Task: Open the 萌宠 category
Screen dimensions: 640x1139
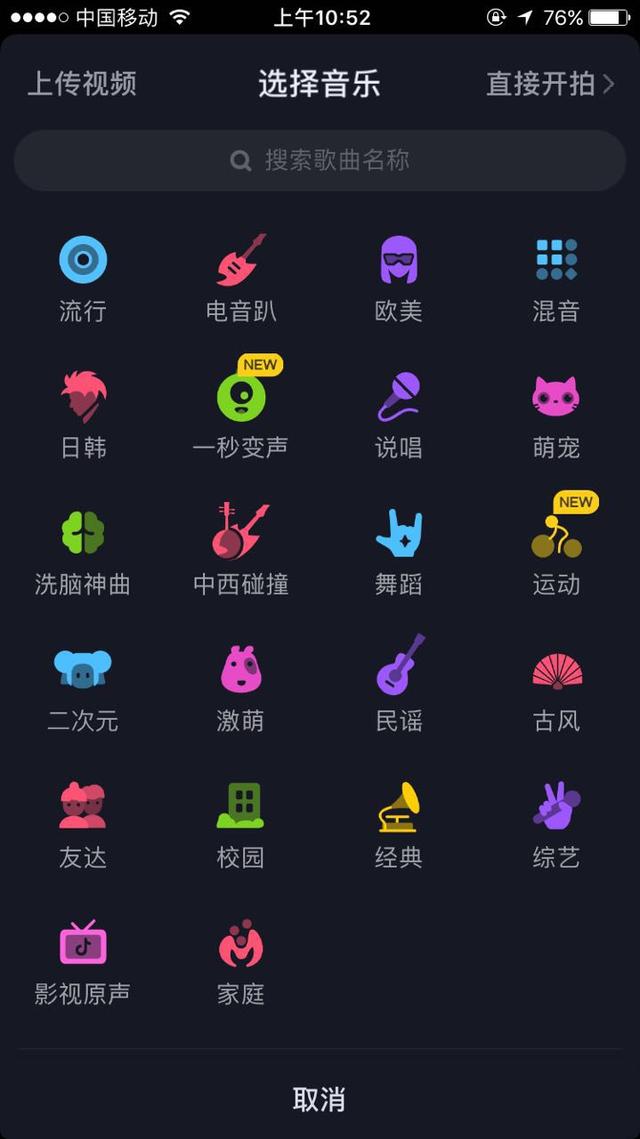Action: click(556, 414)
